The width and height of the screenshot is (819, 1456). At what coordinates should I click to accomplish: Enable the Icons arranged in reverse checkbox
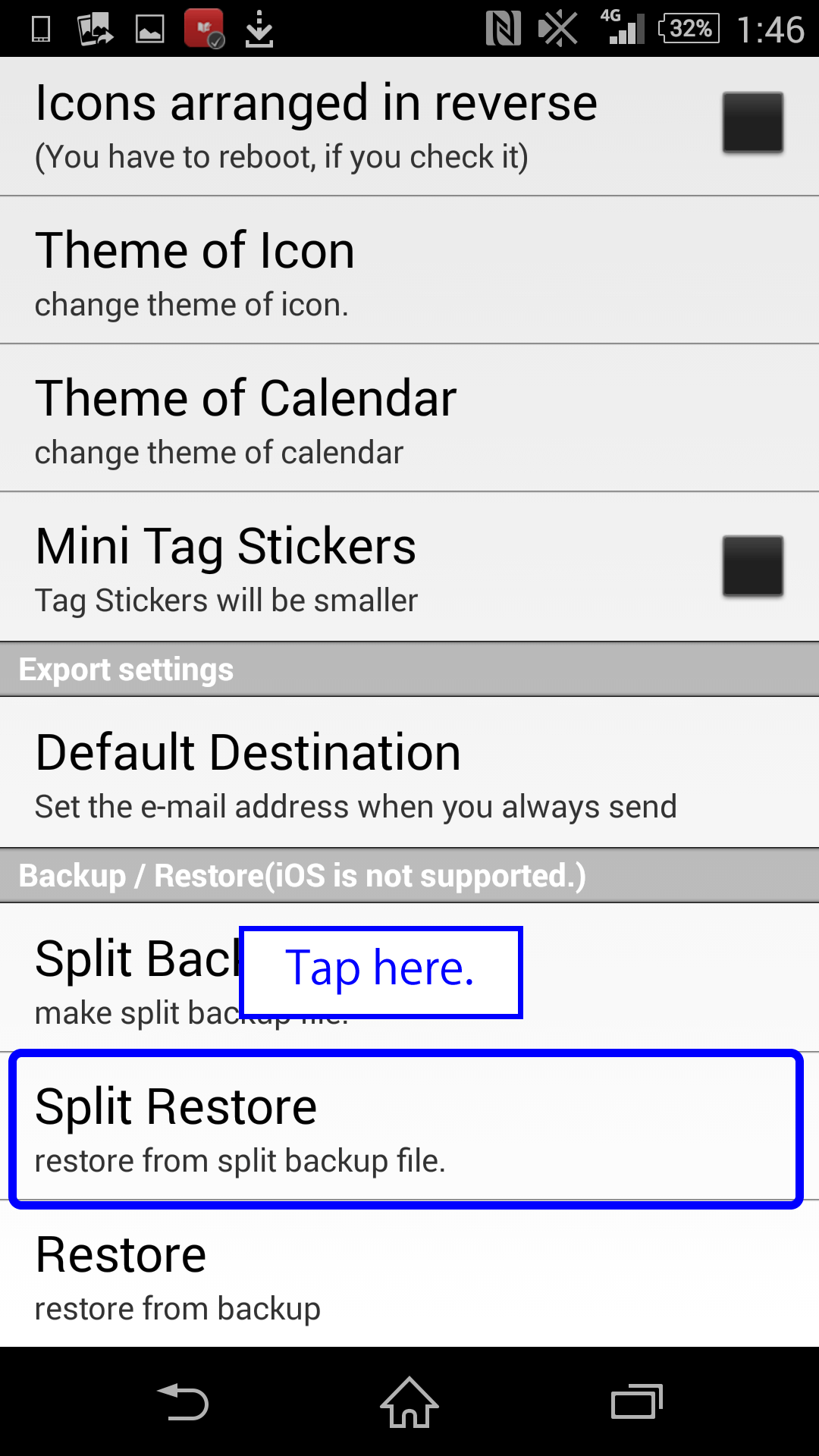752,123
